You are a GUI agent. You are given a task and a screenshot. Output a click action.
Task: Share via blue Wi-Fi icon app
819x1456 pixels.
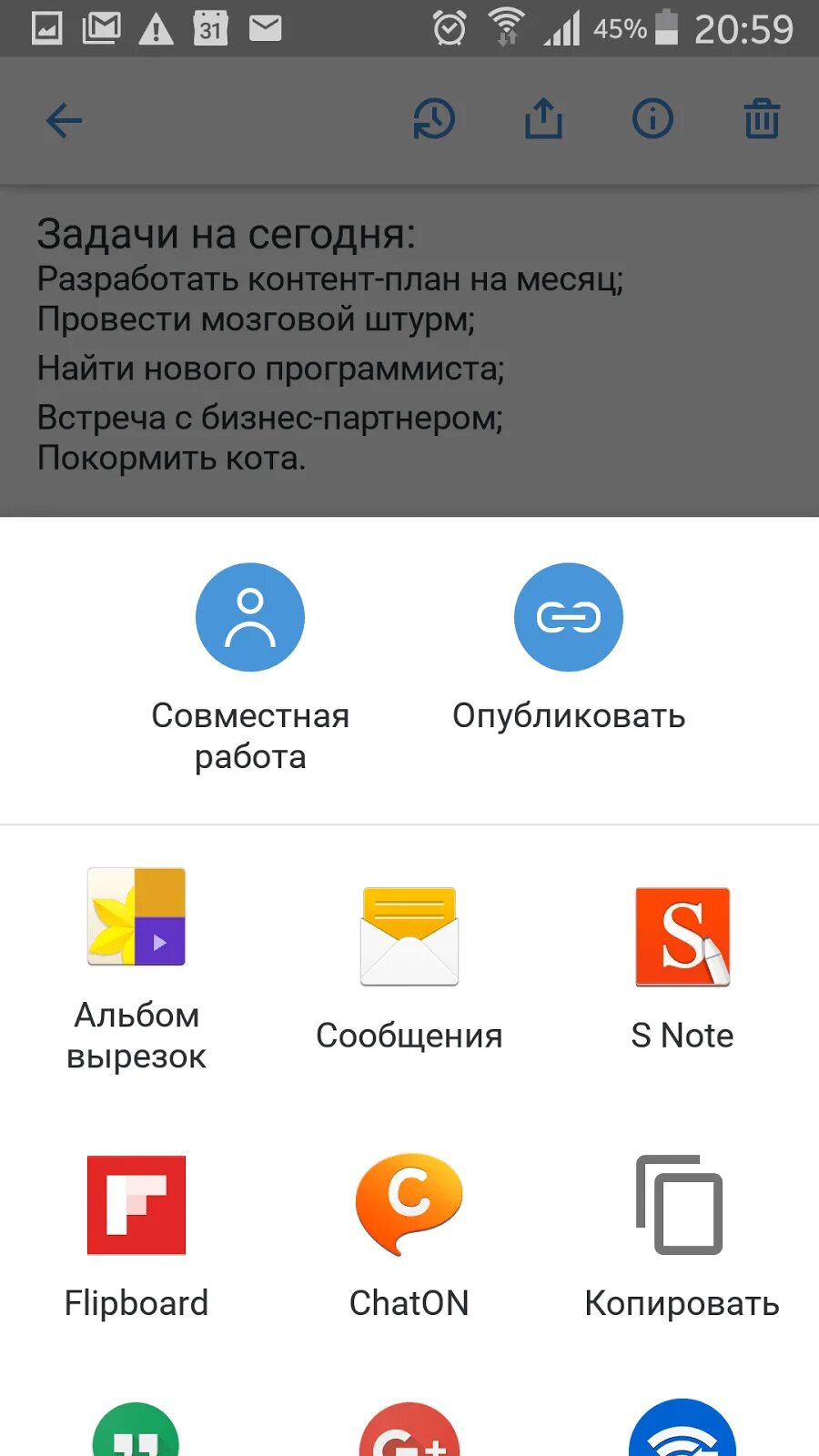[x=682, y=1428]
